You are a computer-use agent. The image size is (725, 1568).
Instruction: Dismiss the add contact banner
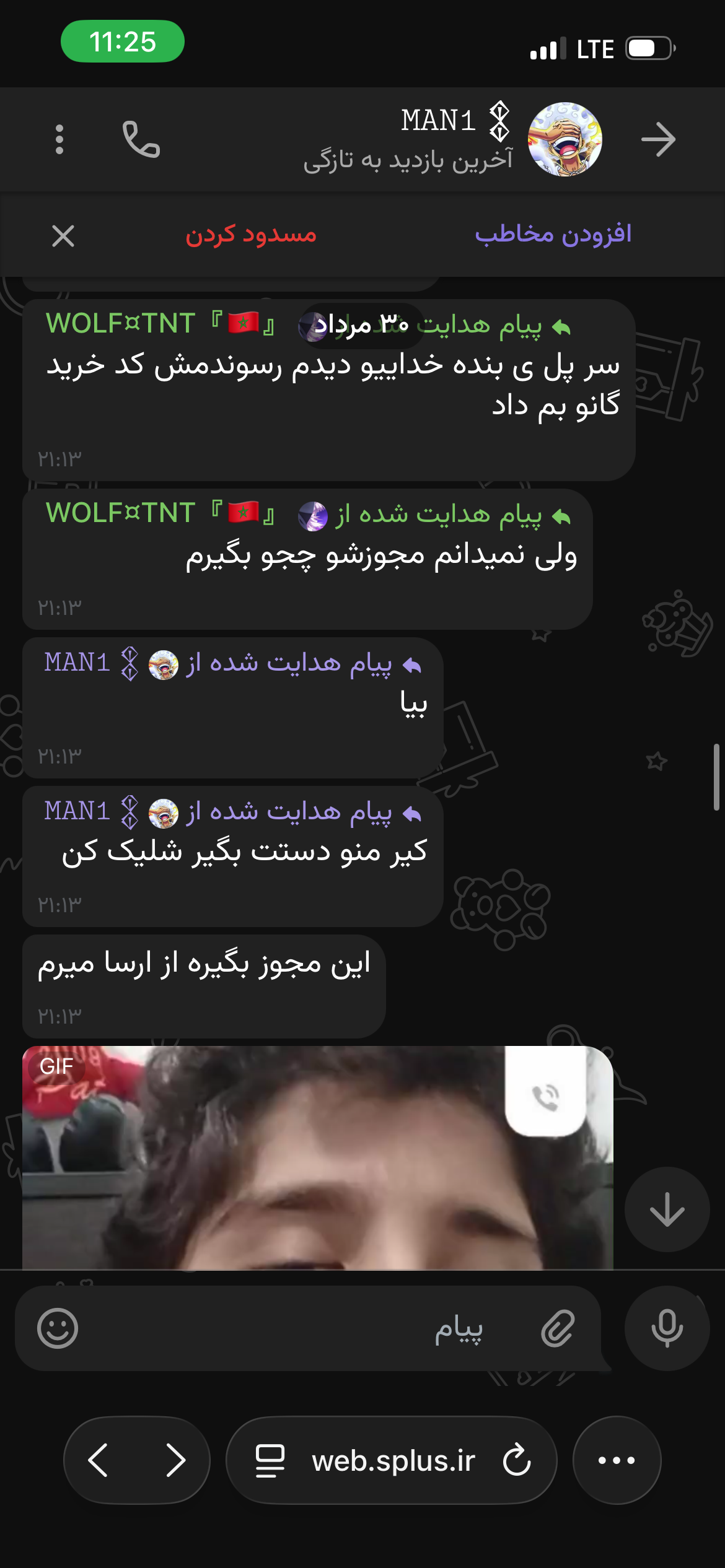63,236
